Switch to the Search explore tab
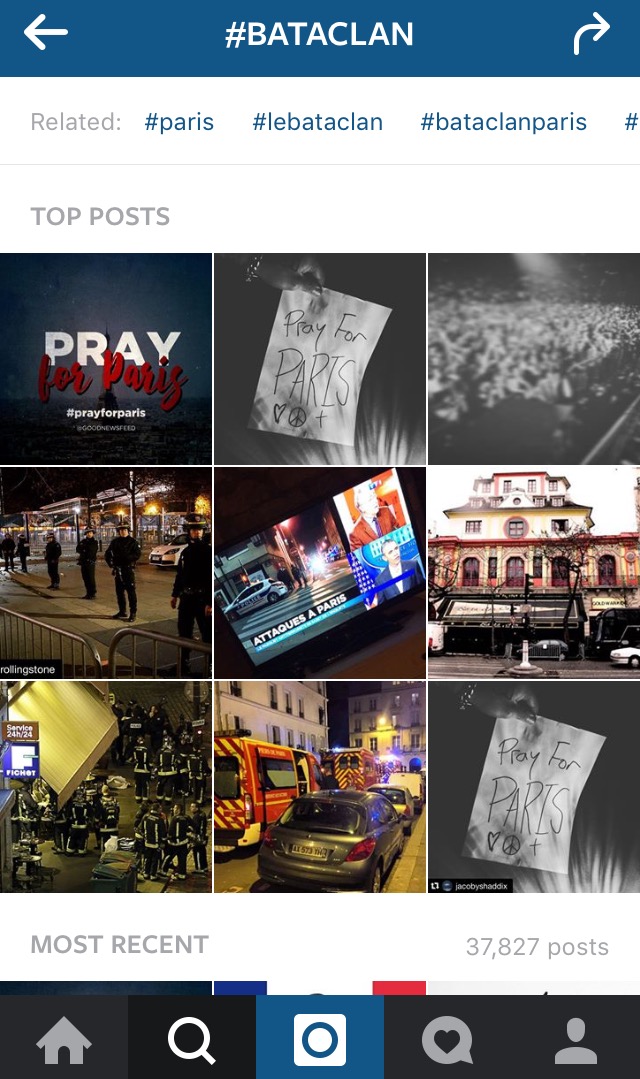This screenshot has width=640, height=1079. point(192,1038)
